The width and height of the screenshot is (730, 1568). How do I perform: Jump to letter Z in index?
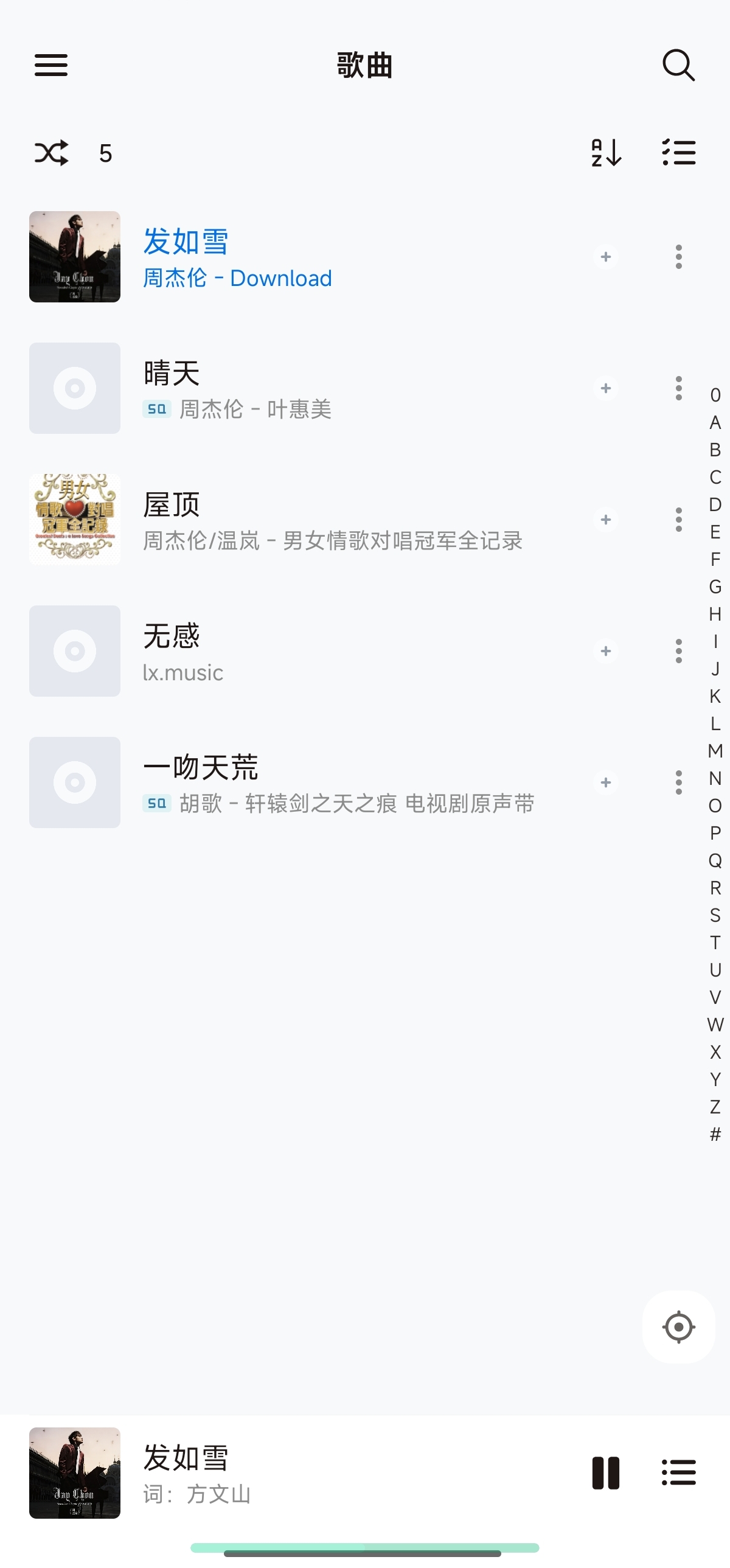[x=715, y=1107]
